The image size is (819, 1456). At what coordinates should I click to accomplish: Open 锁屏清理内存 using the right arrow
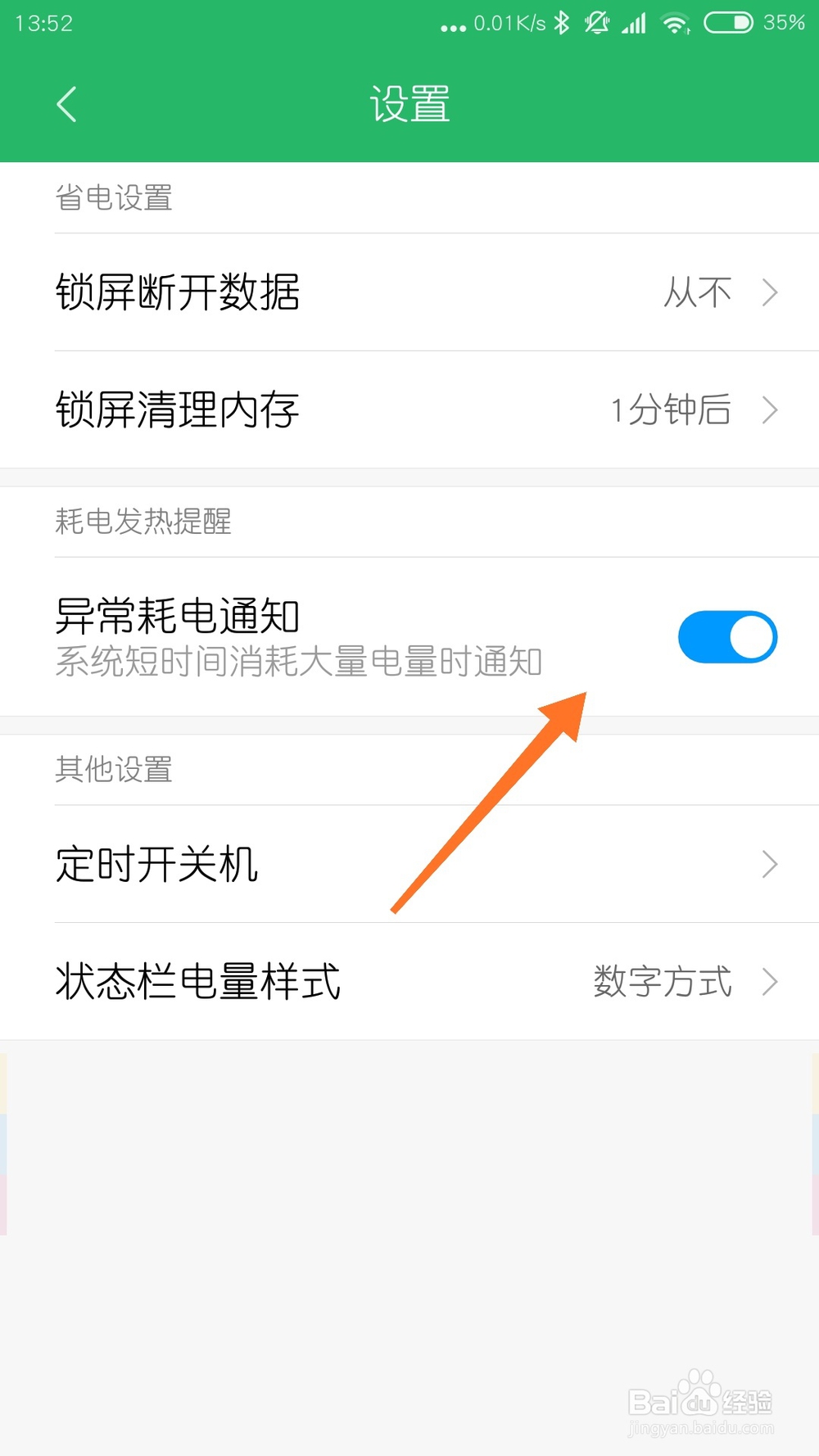pos(770,409)
